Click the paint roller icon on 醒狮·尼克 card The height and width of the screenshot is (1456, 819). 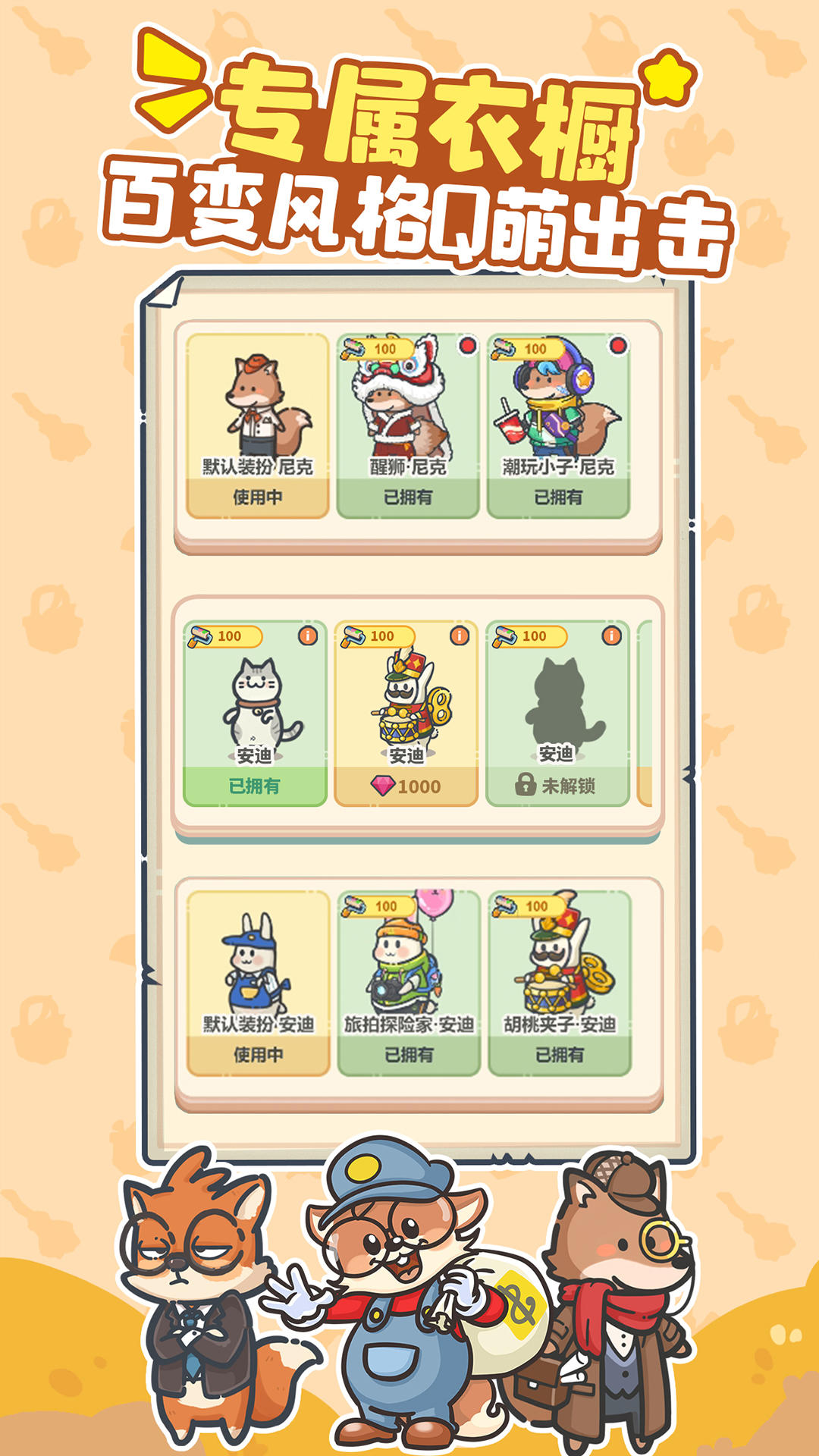[351, 349]
